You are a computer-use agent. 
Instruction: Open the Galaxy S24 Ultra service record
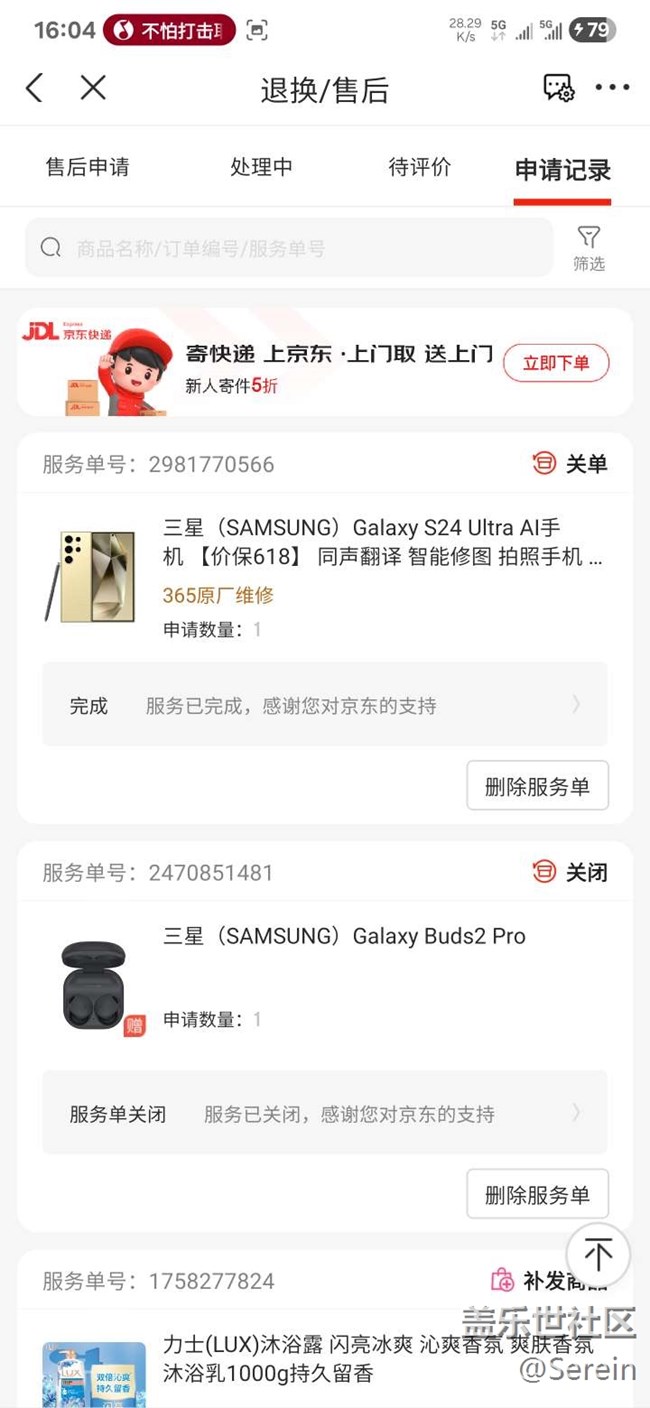click(x=383, y=541)
